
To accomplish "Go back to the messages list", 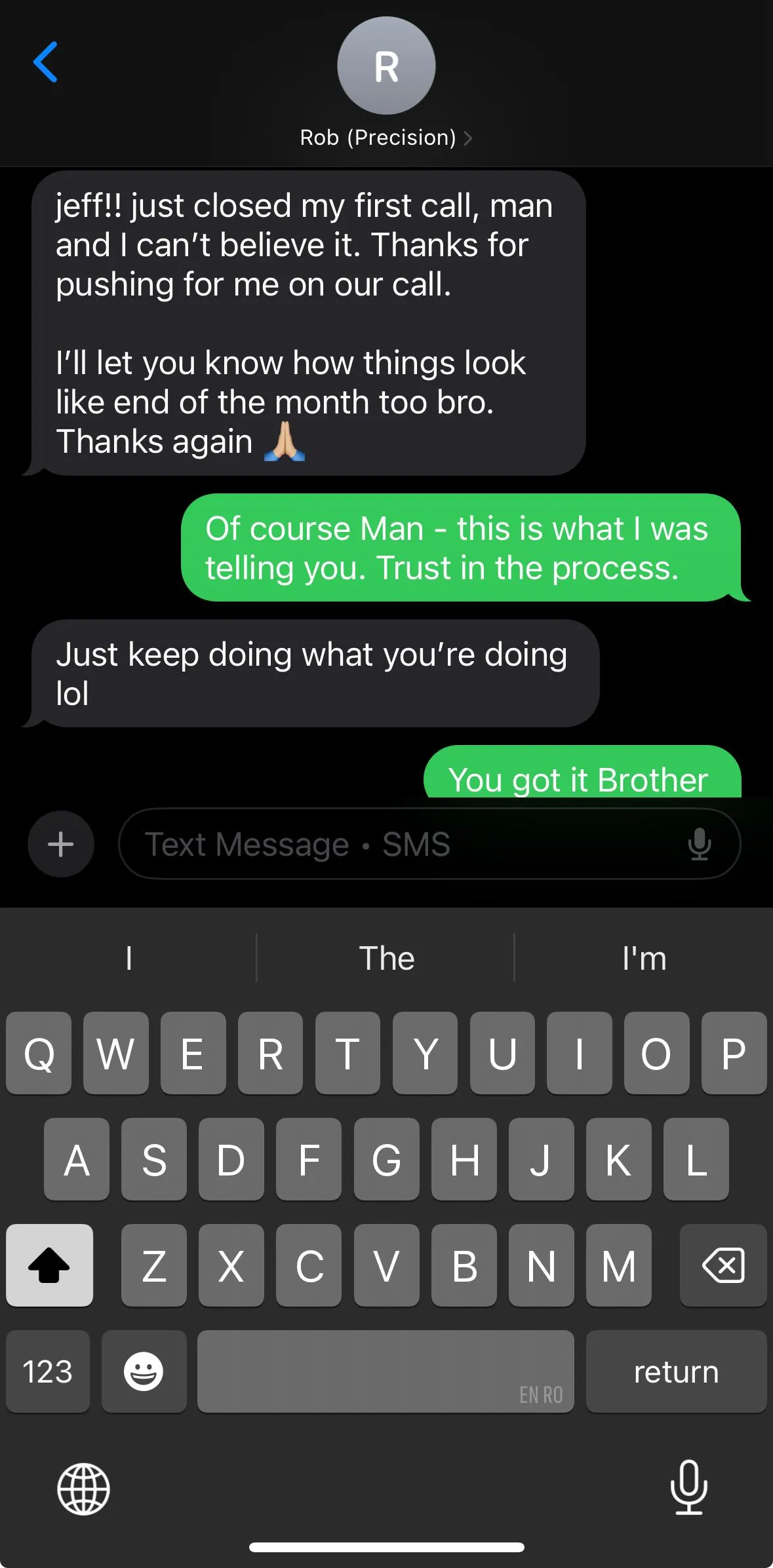I will point(45,62).
